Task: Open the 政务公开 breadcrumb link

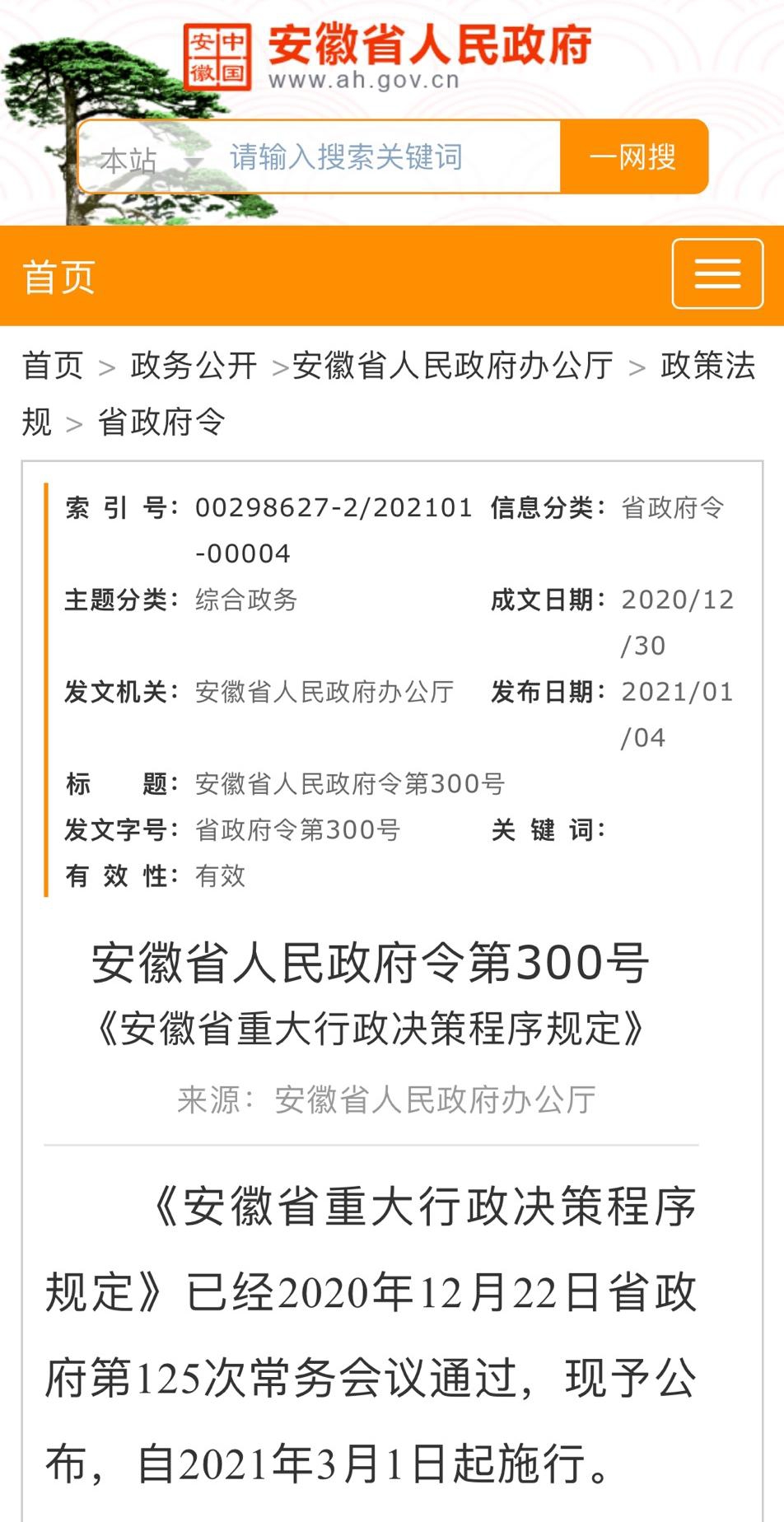Action: coord(194,366)
